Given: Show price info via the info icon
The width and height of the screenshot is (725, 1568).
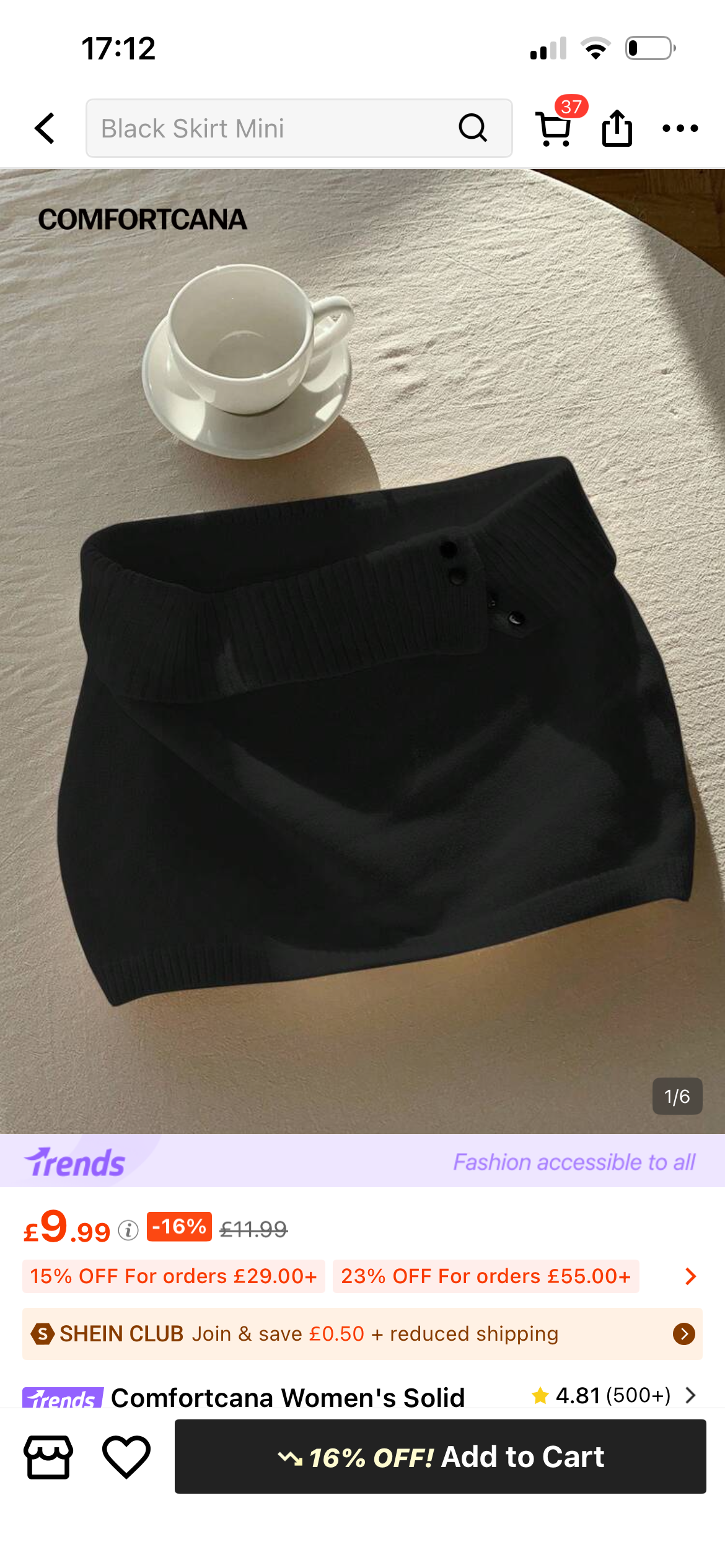Looking at the screenshot, I should 128,1230.
